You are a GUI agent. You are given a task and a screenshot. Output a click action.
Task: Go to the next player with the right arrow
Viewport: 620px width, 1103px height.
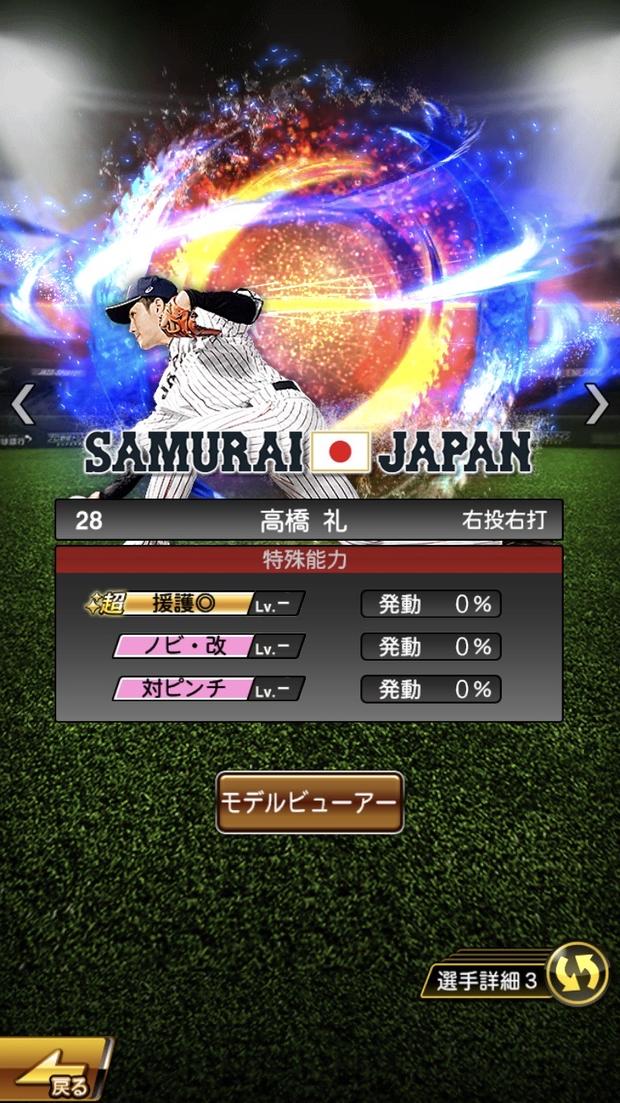pos(596,404)
